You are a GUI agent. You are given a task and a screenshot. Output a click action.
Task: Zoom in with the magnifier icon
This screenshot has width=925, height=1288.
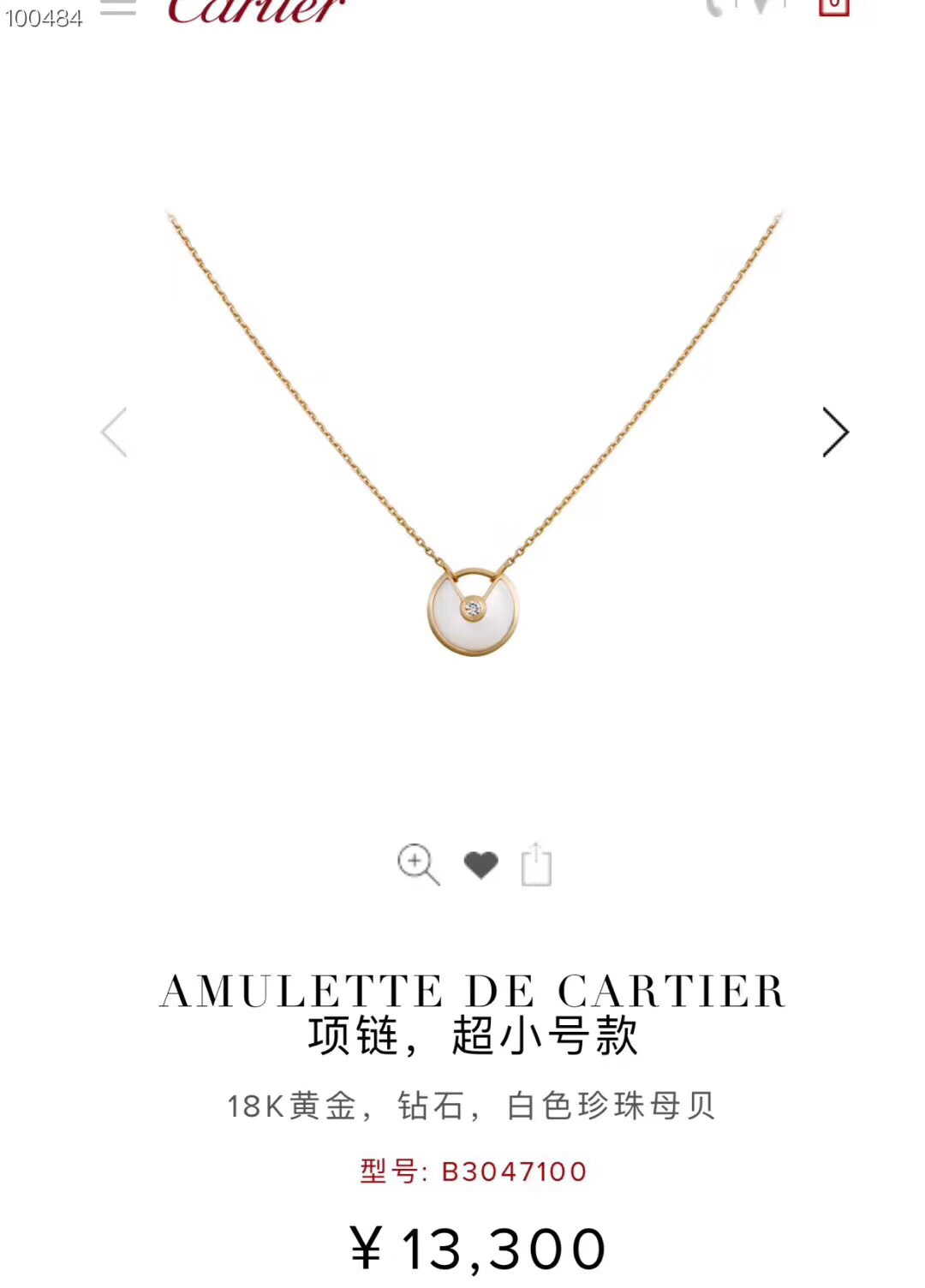[418, 864]
